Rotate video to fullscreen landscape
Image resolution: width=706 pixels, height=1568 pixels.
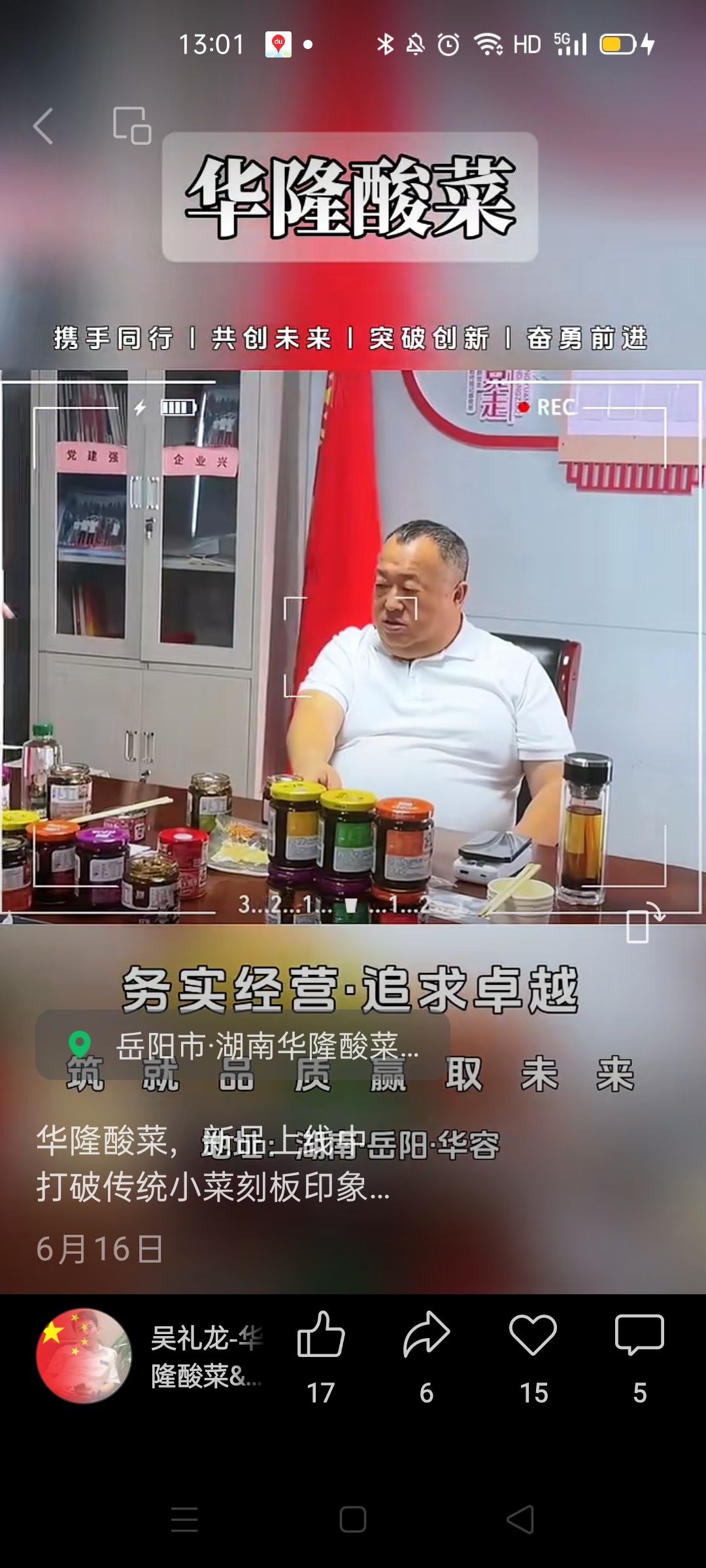coord(644,923)
